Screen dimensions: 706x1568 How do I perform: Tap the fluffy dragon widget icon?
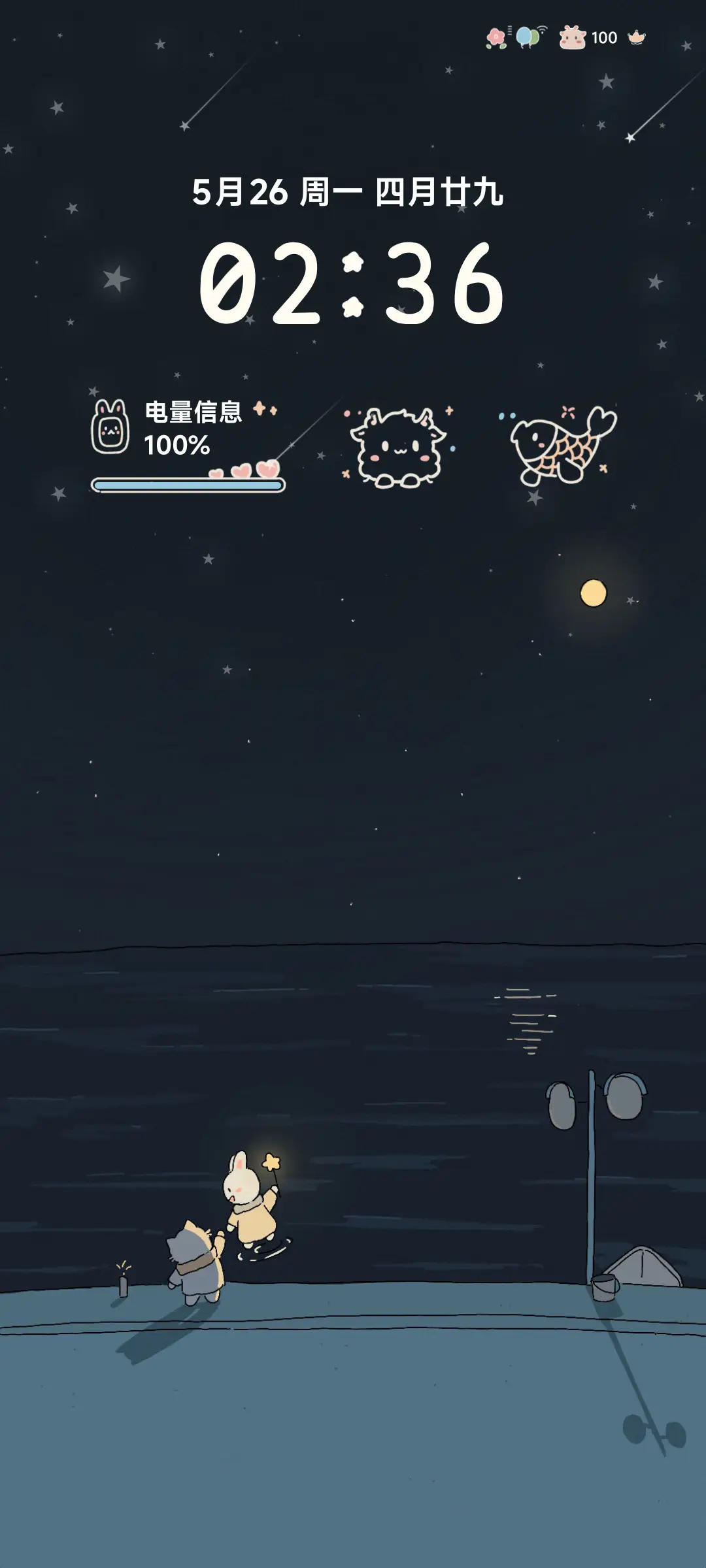tap(398, 448)
